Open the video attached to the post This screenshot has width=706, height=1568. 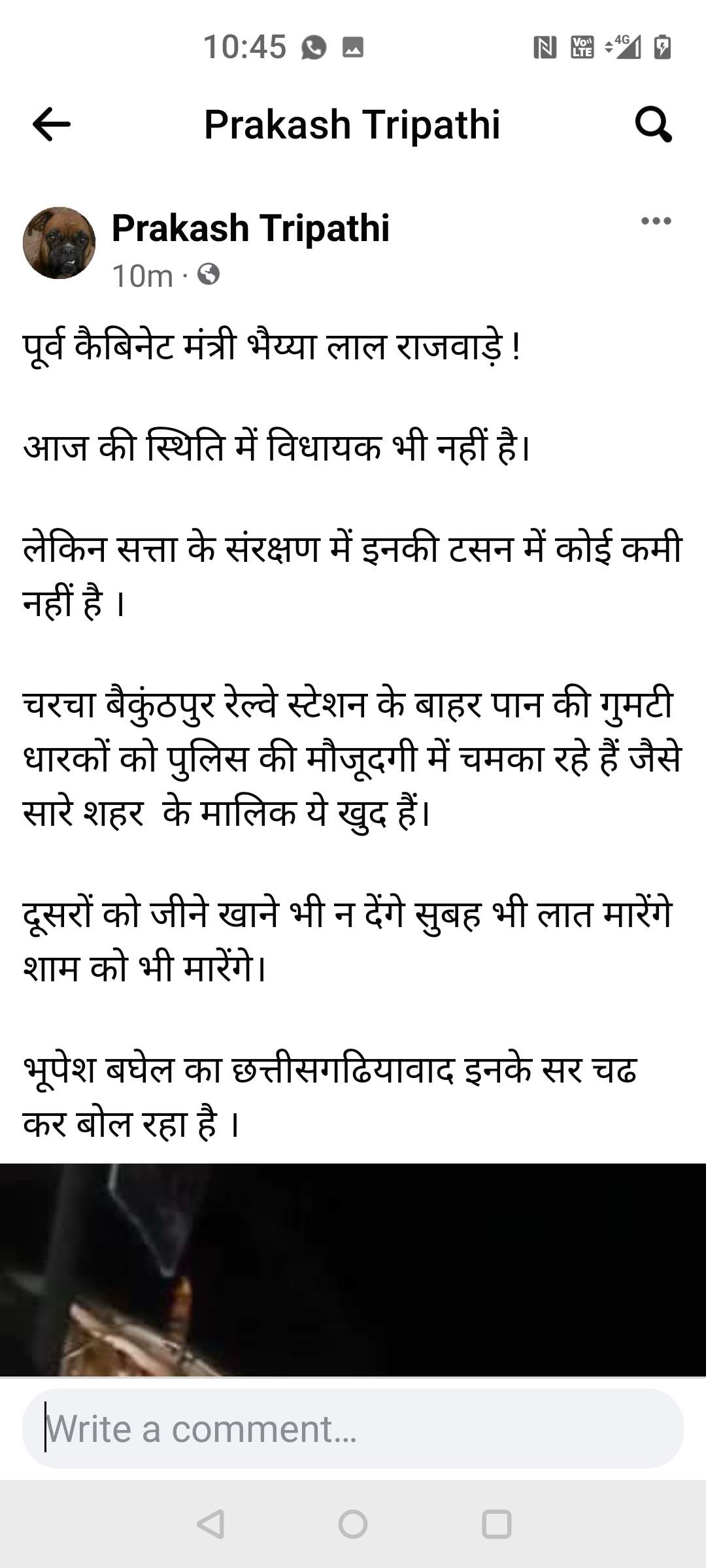(353, 1269)
